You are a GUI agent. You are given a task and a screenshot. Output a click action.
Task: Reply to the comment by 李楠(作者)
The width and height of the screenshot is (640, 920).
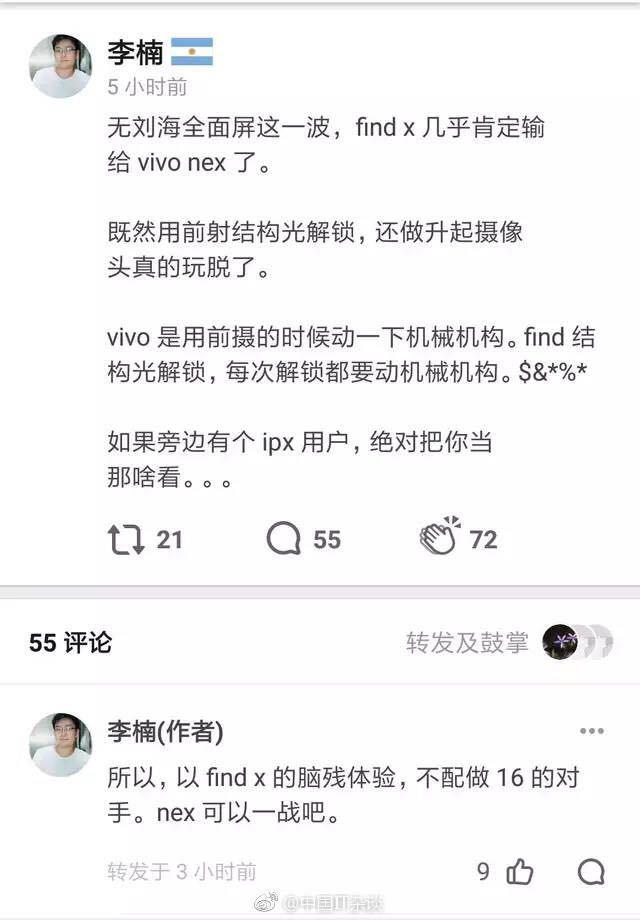point(591,871)
